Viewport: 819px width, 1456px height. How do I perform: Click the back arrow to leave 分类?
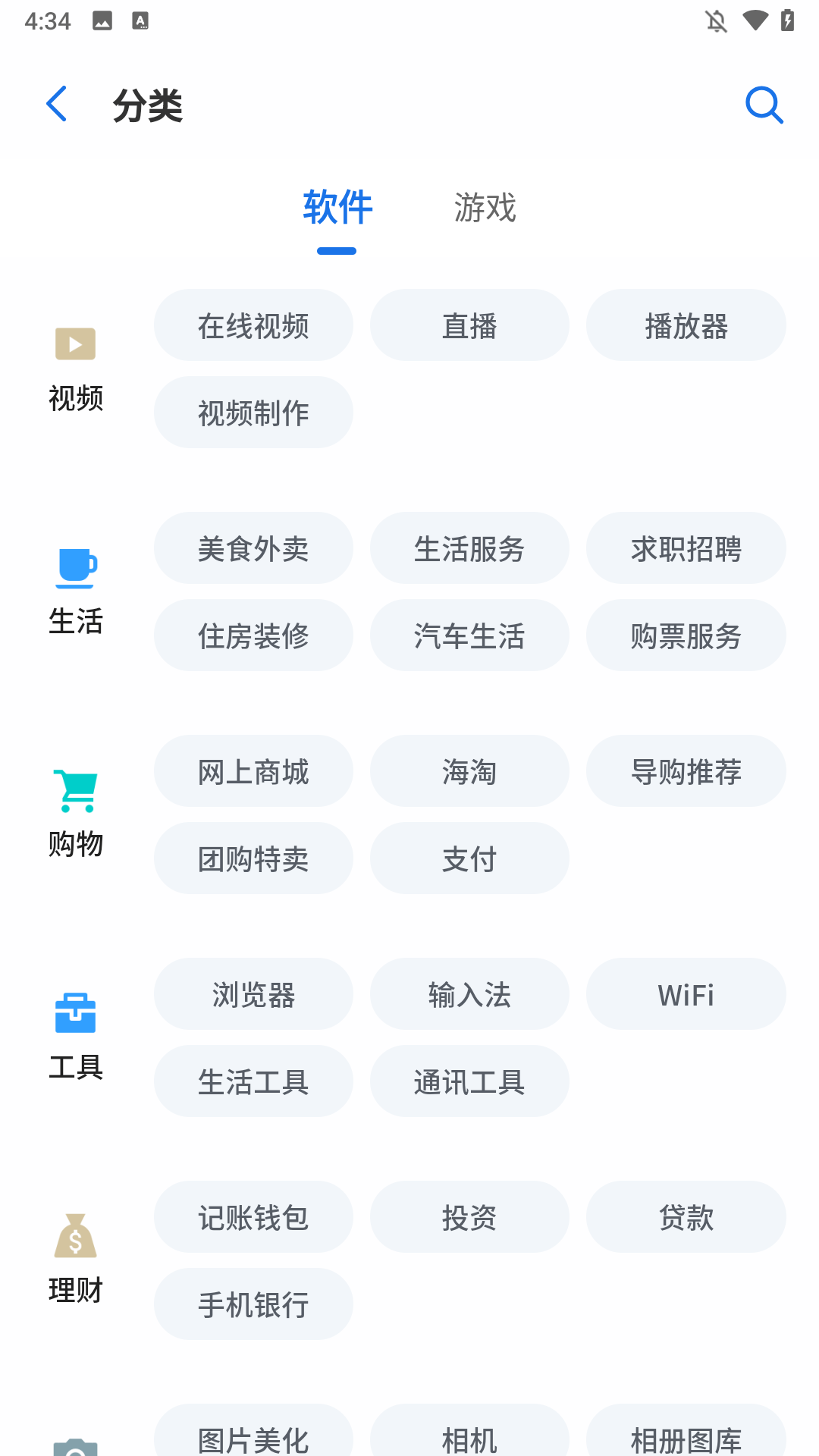(57, 104)
